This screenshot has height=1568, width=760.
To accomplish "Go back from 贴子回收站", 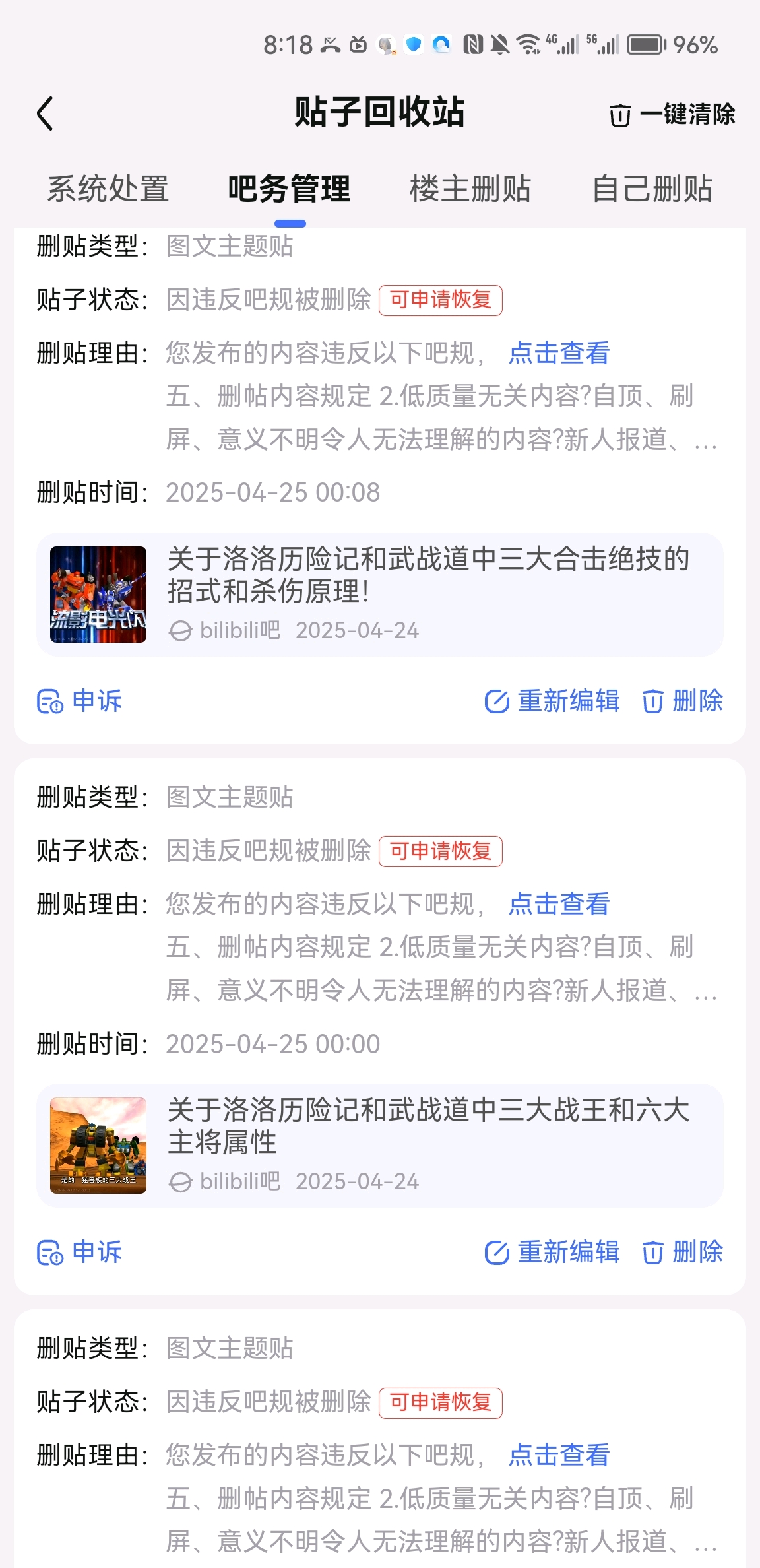I will pos(45,114).
